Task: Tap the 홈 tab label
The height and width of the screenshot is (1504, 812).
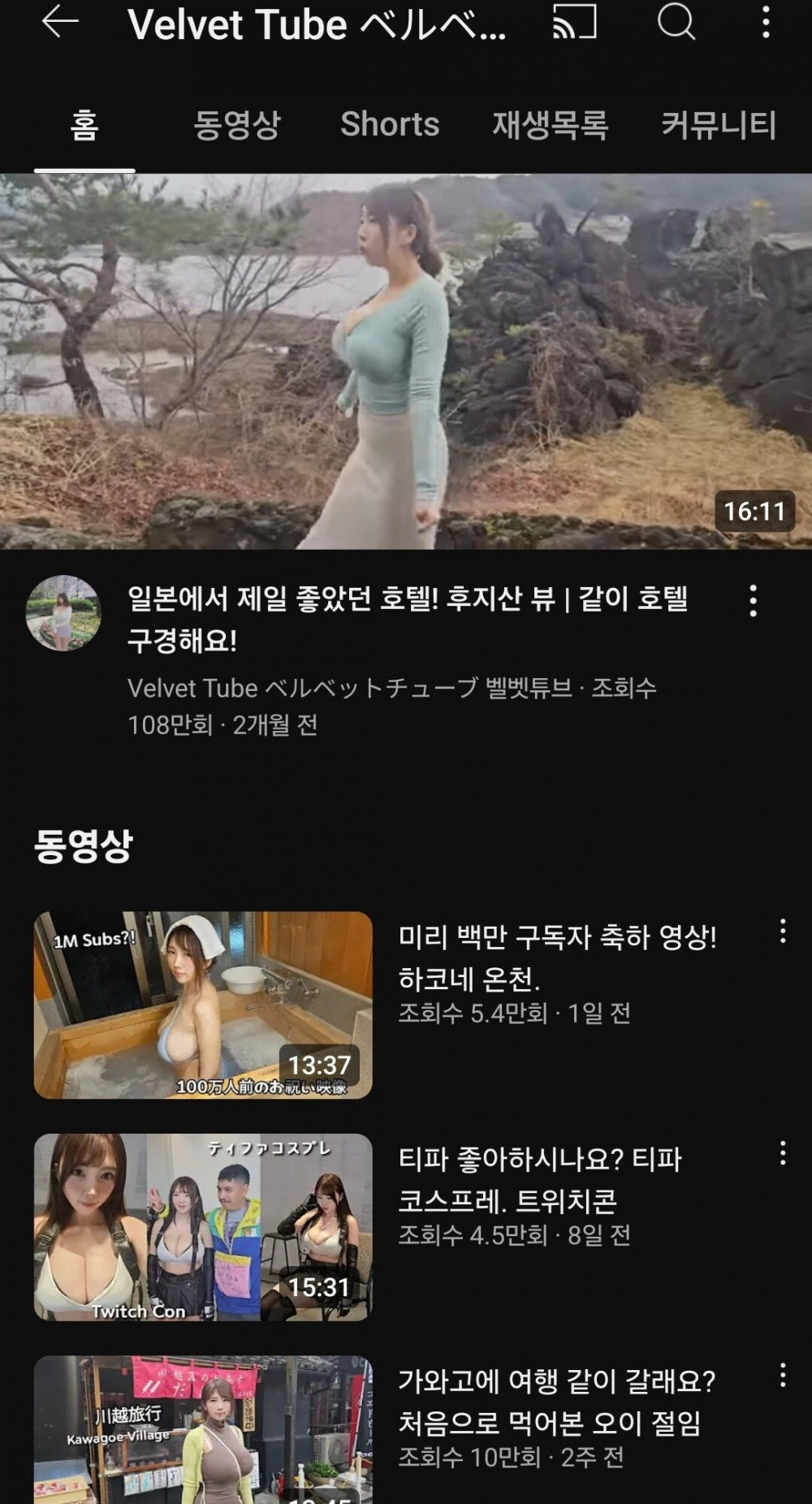Action: point(83,125)
